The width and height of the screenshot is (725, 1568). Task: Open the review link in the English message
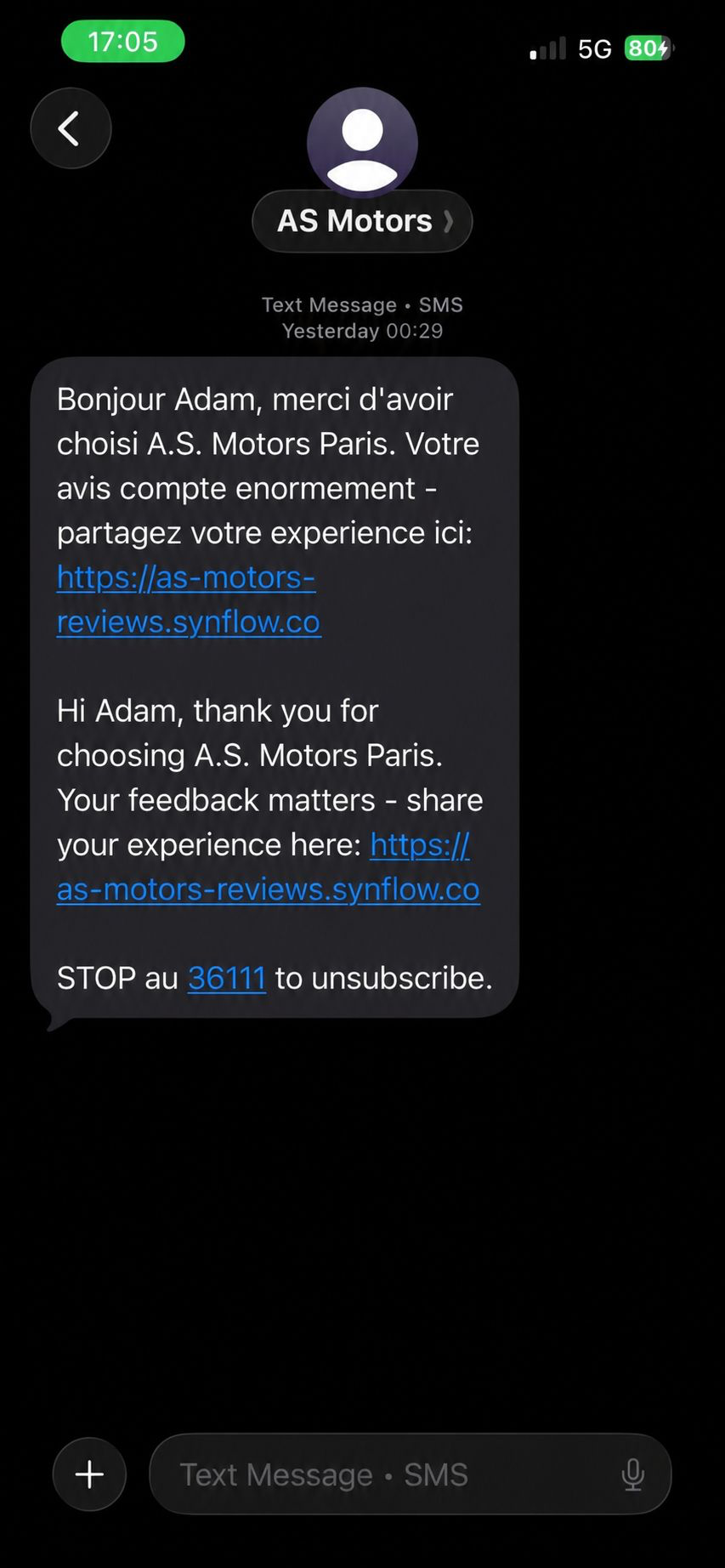coord(269,867)
